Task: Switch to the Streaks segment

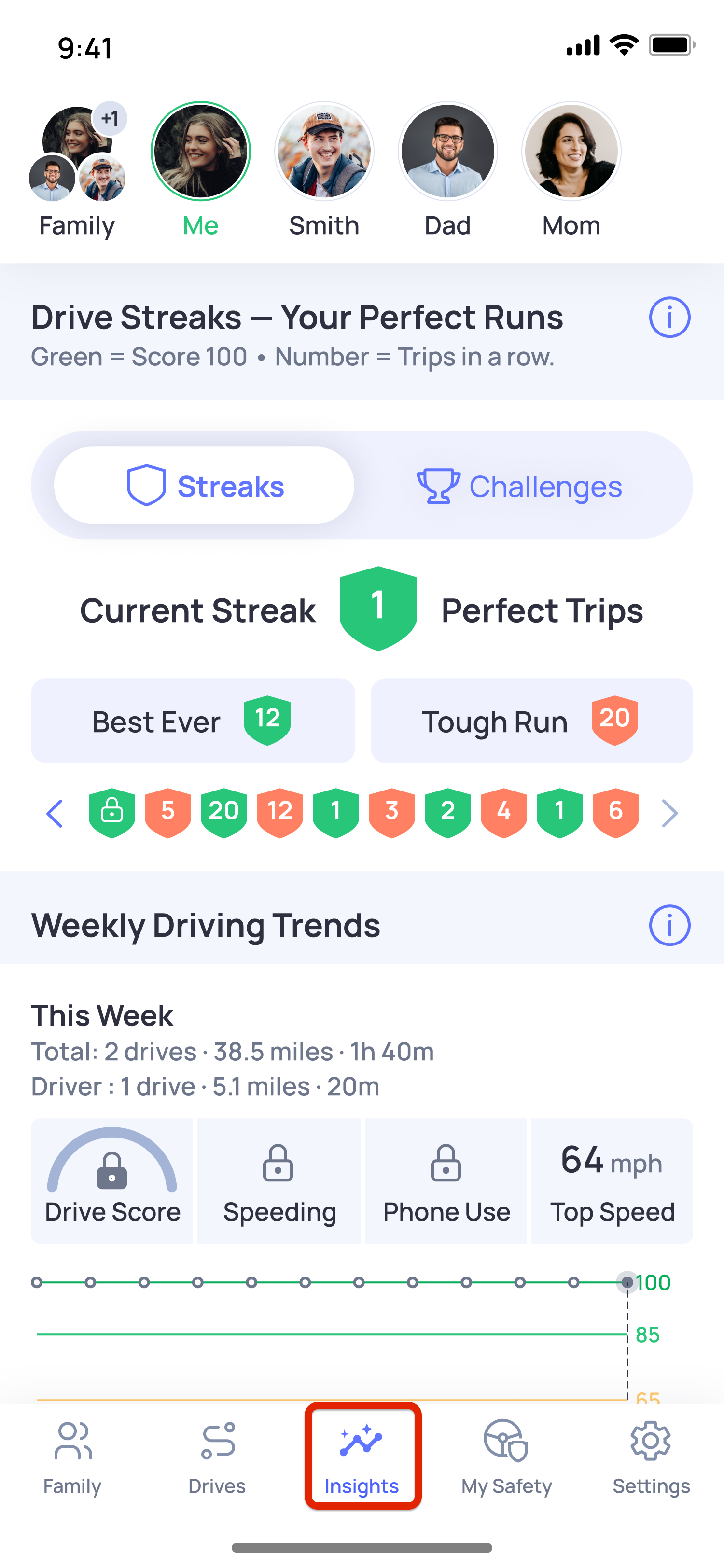Action: (205, 486)
